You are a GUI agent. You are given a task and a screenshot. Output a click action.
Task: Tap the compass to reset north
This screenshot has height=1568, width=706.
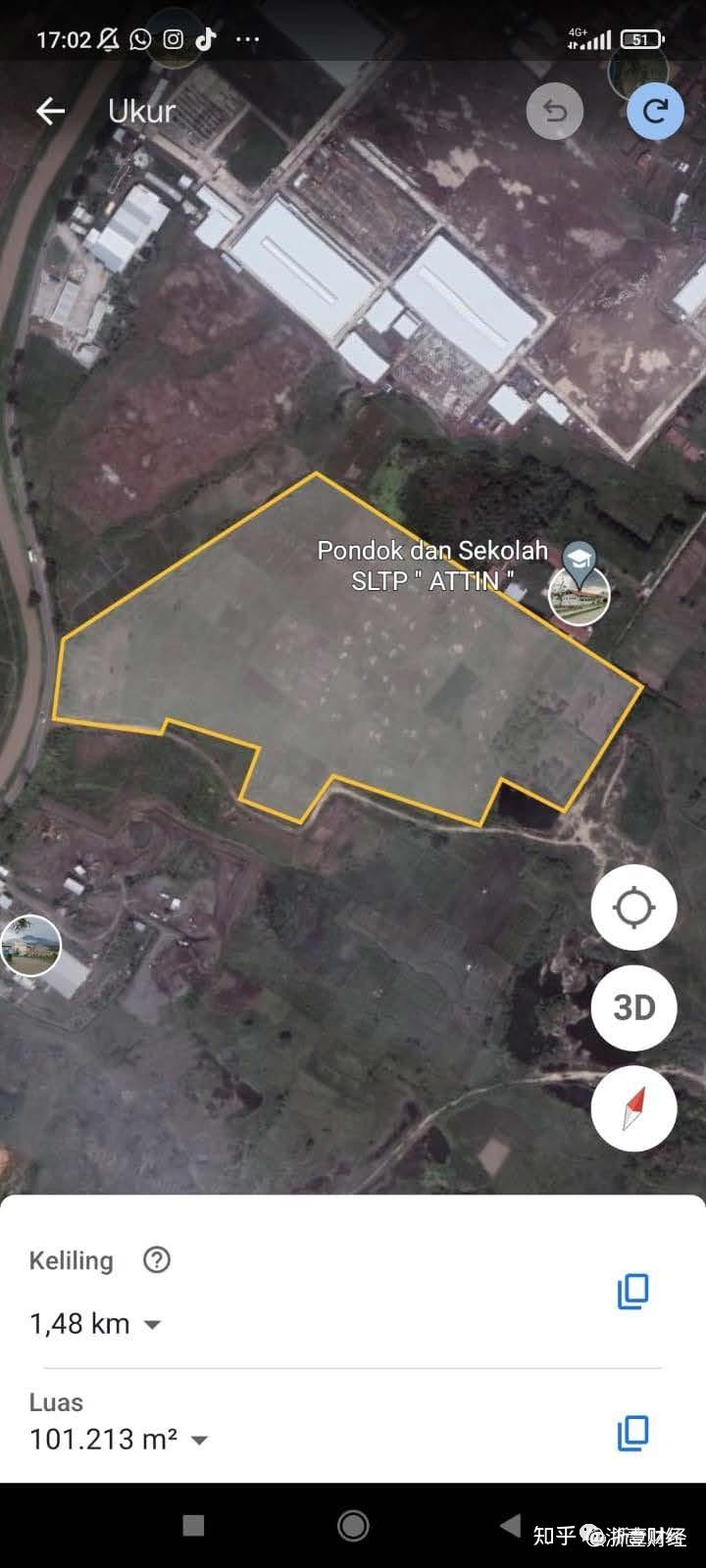tap(633, 1108)
